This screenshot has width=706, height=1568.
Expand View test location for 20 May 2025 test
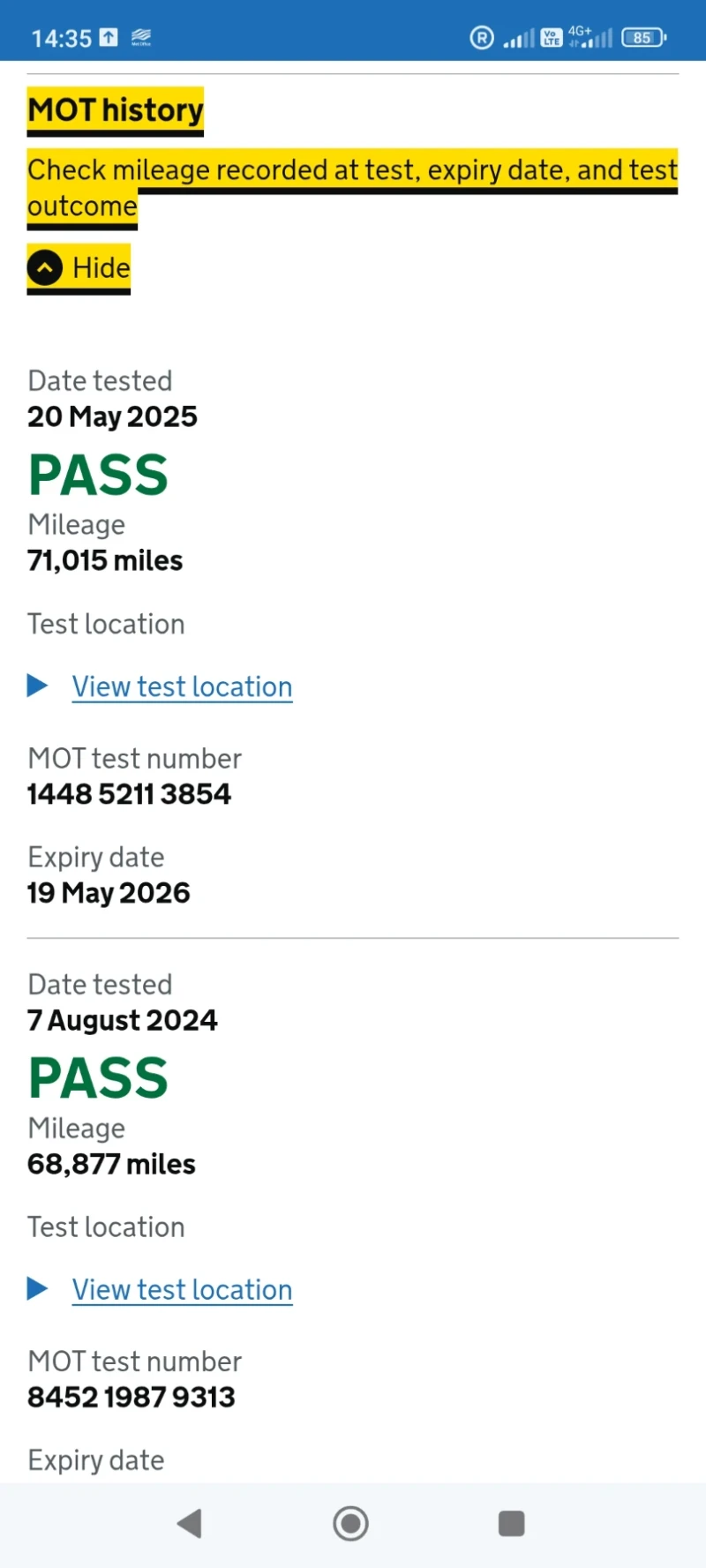182,686
